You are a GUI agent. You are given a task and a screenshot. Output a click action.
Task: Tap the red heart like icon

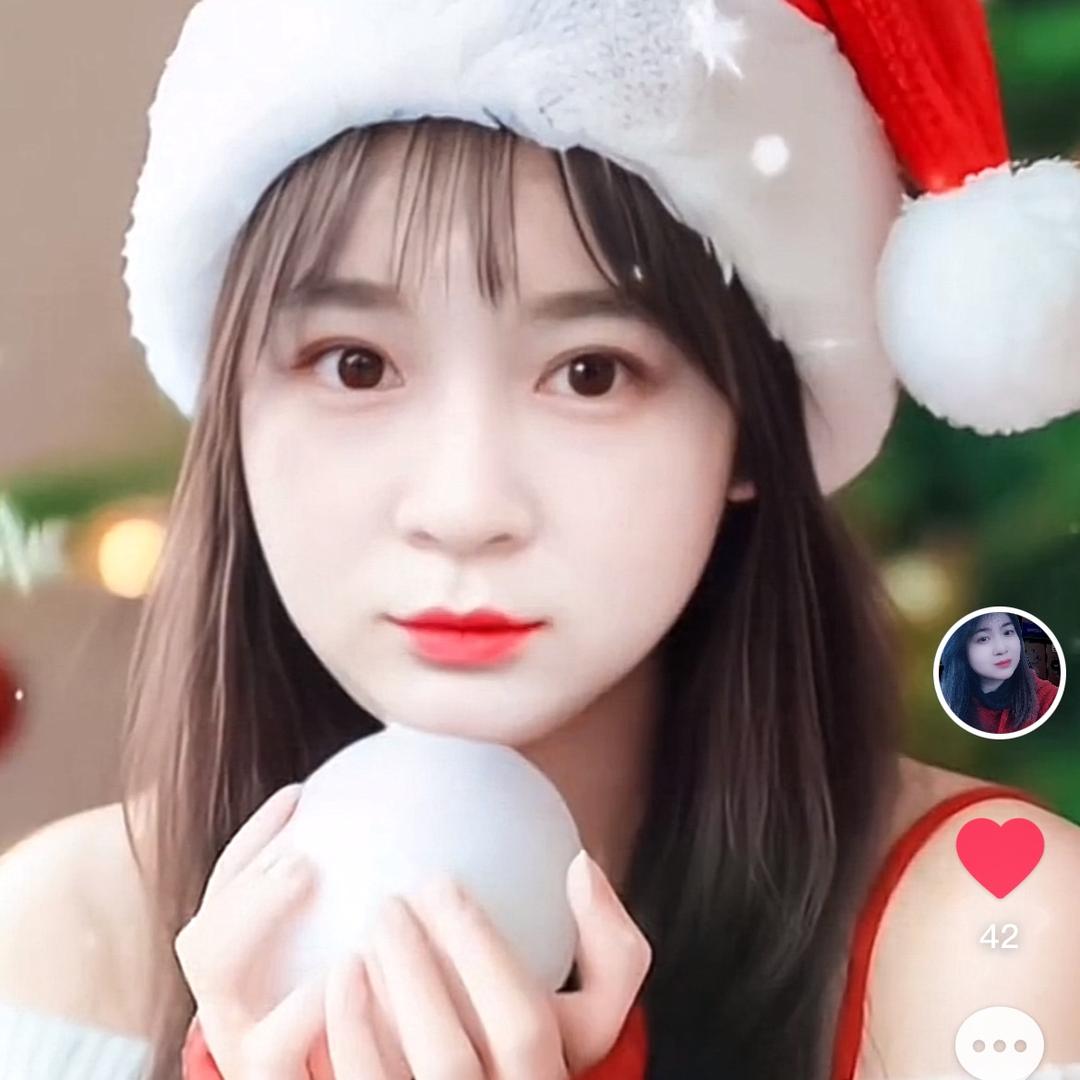click(999, 857)
